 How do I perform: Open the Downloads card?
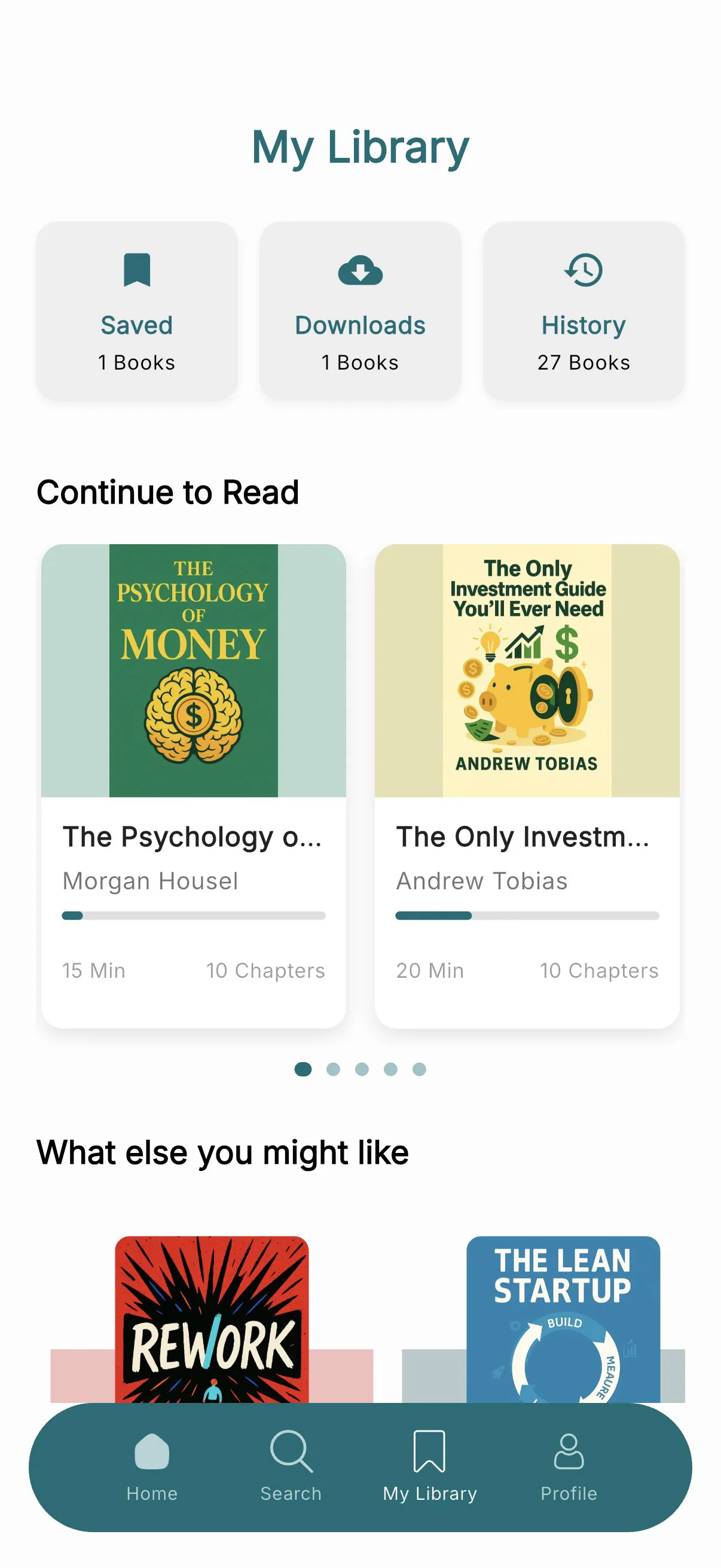pos(360,311)
